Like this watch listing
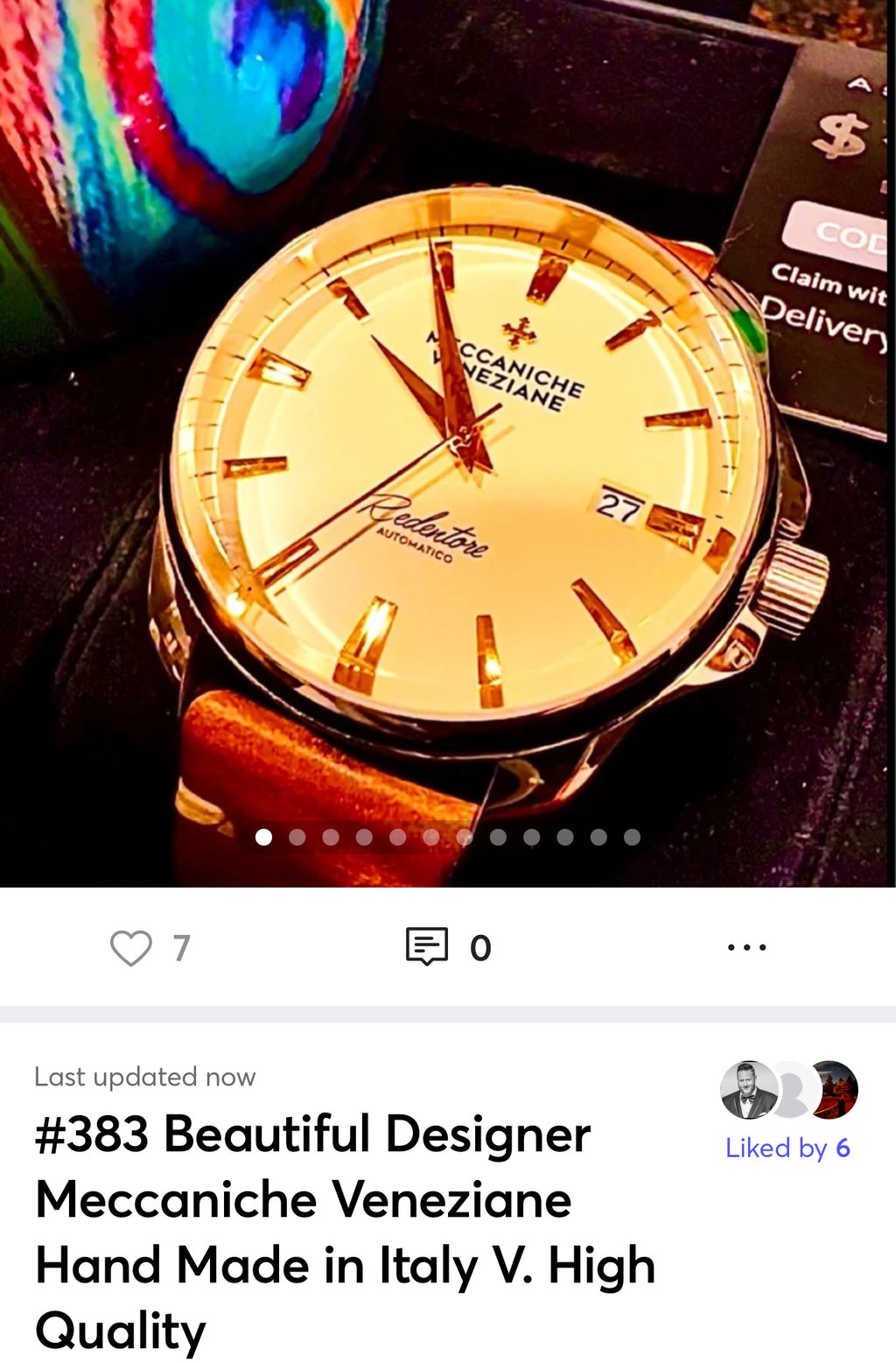 [x=131, y=948]
